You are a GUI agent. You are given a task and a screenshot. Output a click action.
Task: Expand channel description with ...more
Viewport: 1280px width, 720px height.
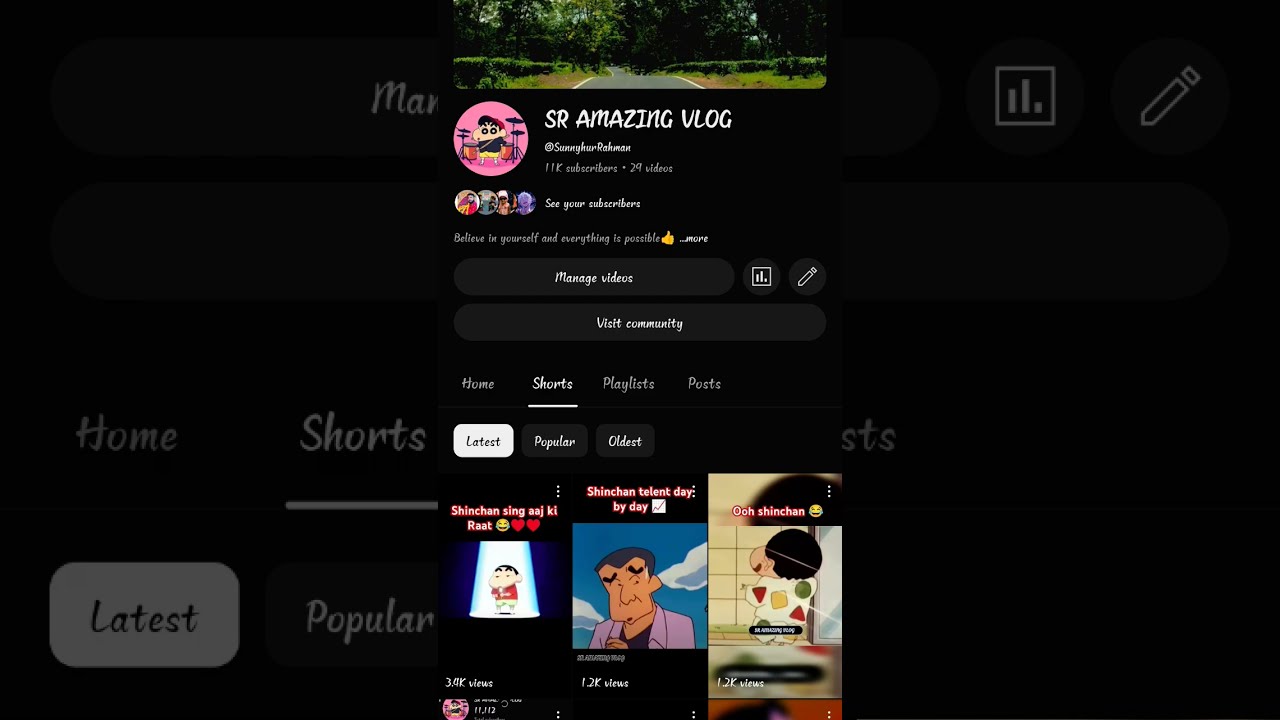click(694, 238)
